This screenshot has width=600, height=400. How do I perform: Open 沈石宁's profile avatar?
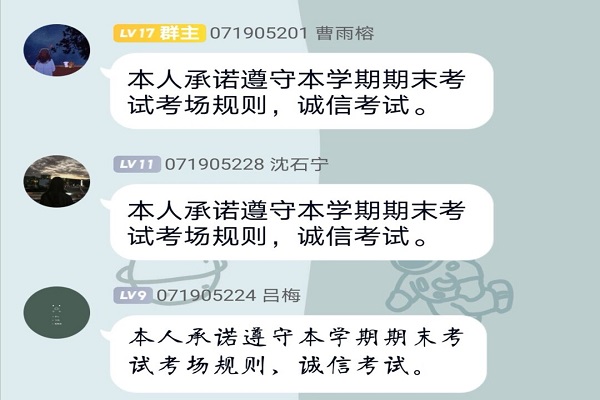(56, 181)
